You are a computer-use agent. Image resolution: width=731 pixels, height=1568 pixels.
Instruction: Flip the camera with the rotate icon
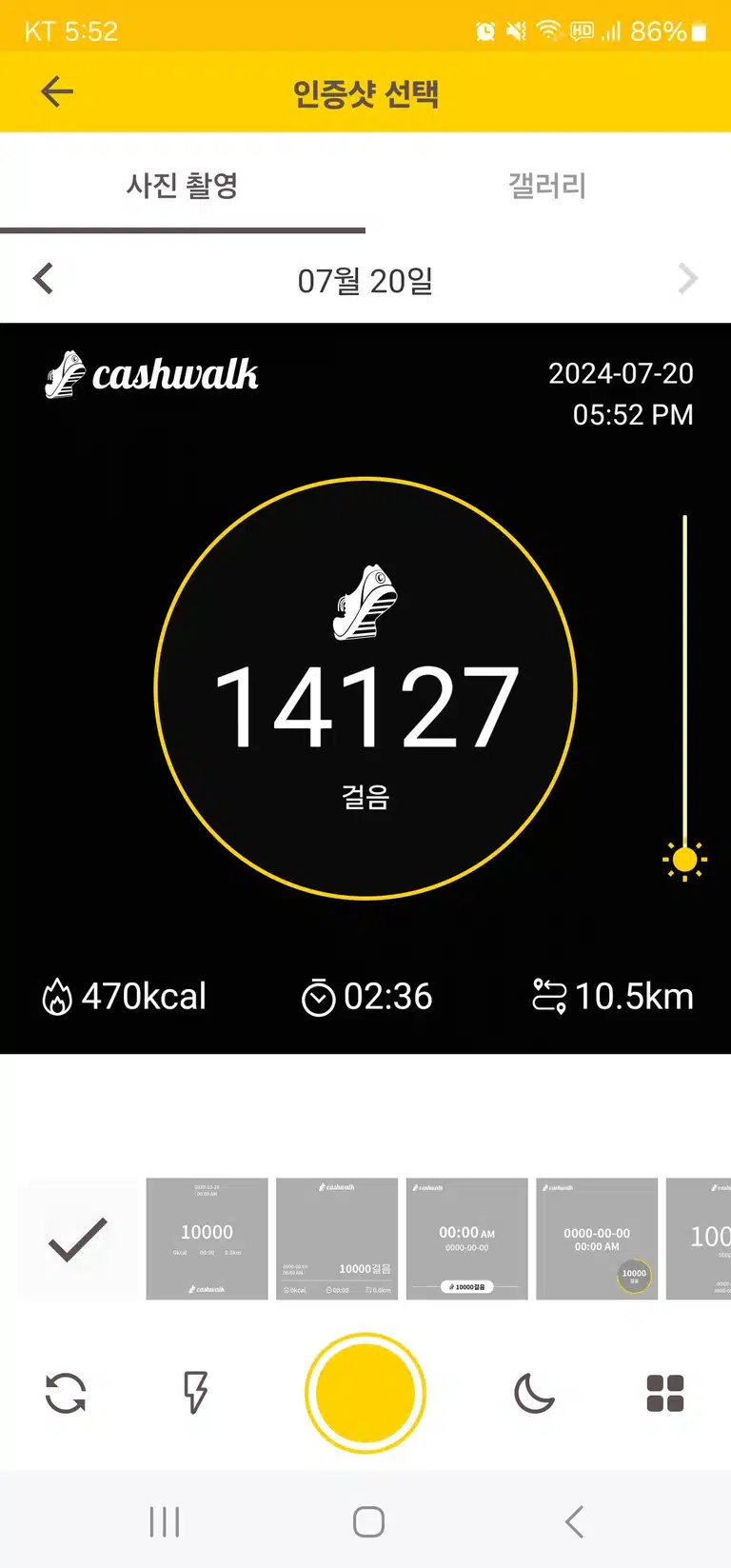(x=66, y=1393)
